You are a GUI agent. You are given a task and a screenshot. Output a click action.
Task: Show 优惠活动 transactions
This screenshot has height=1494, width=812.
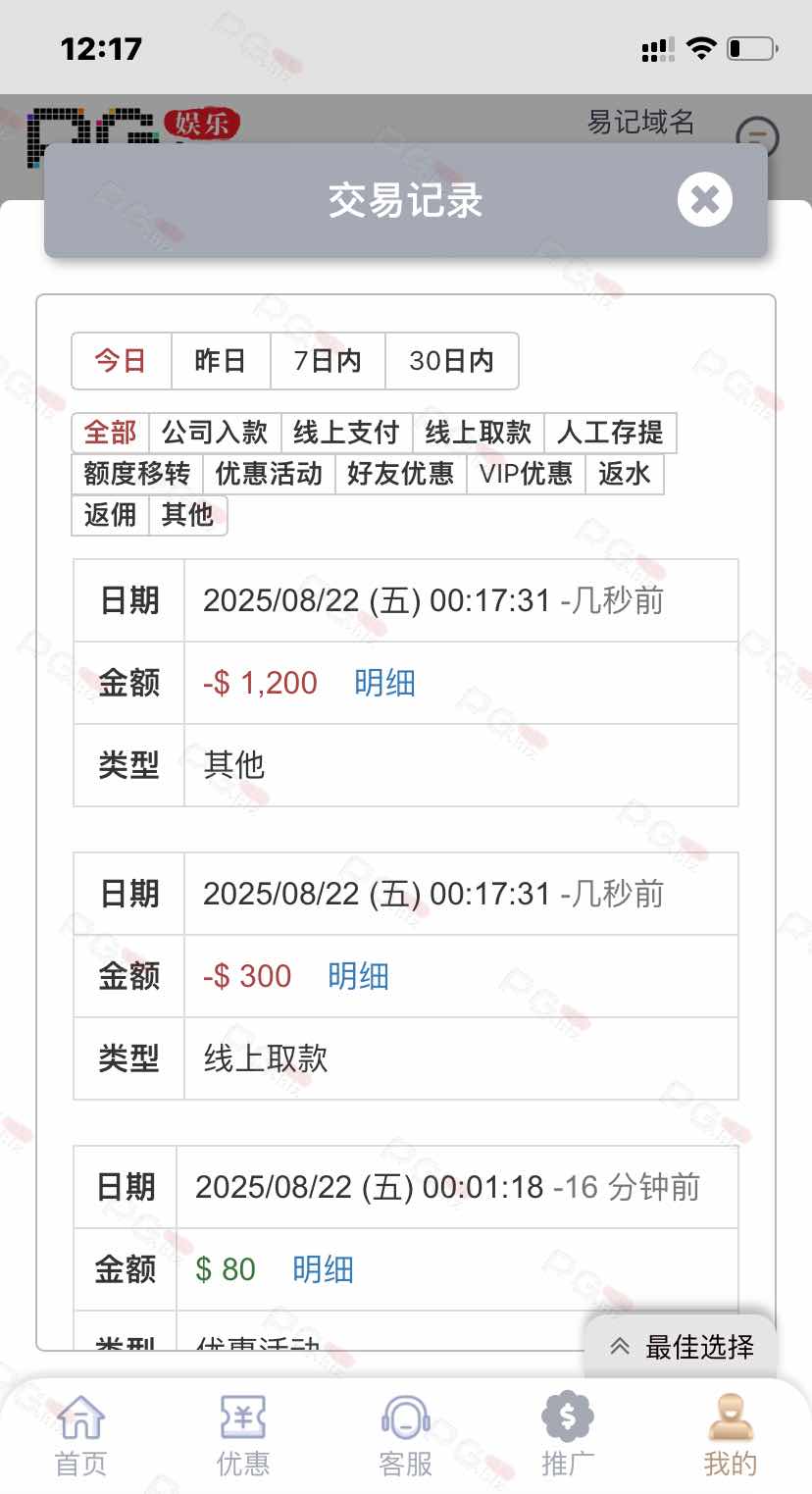click(x=269, y=474)
